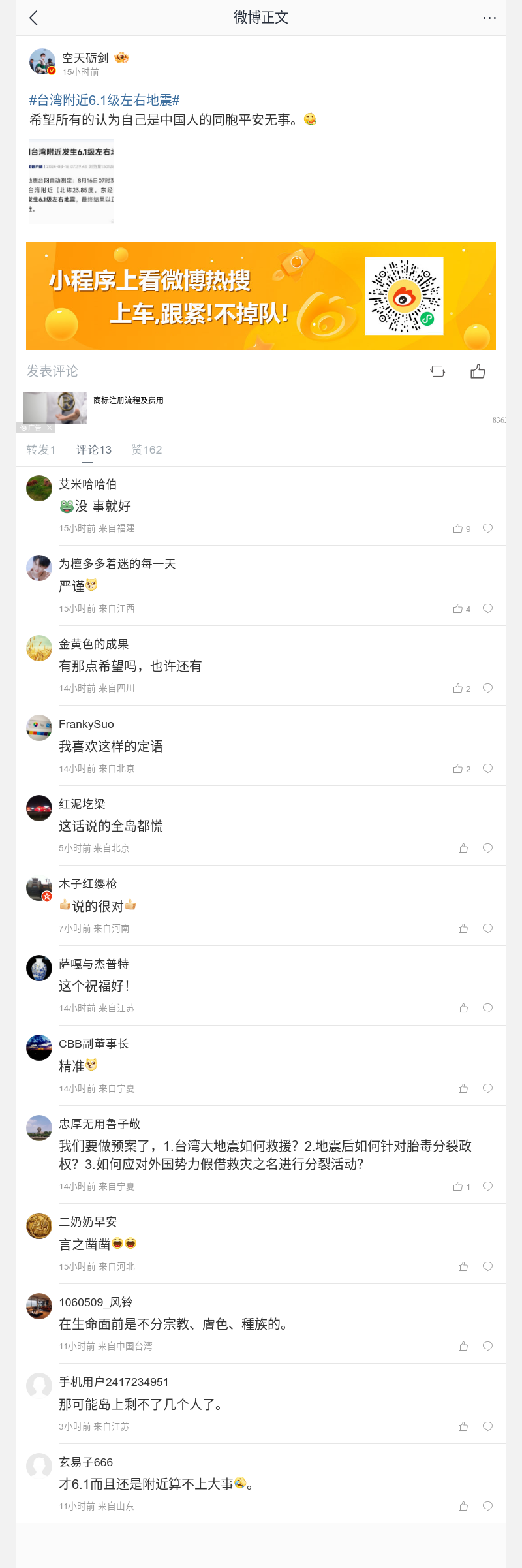View the attached earthquake news image
This screenshot has height=1568, width=522.
72,181
